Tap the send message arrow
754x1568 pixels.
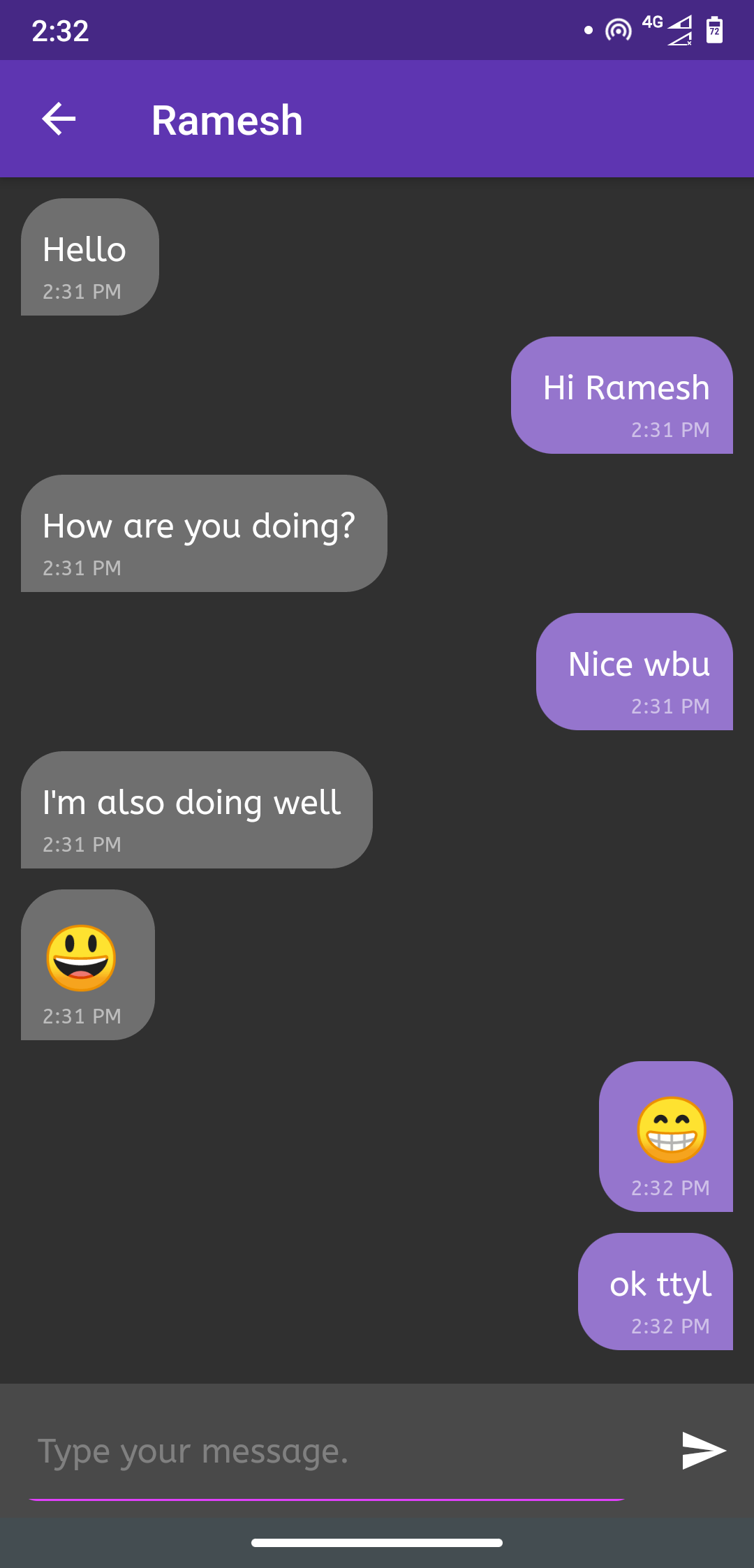click(x=704, y=1451)
